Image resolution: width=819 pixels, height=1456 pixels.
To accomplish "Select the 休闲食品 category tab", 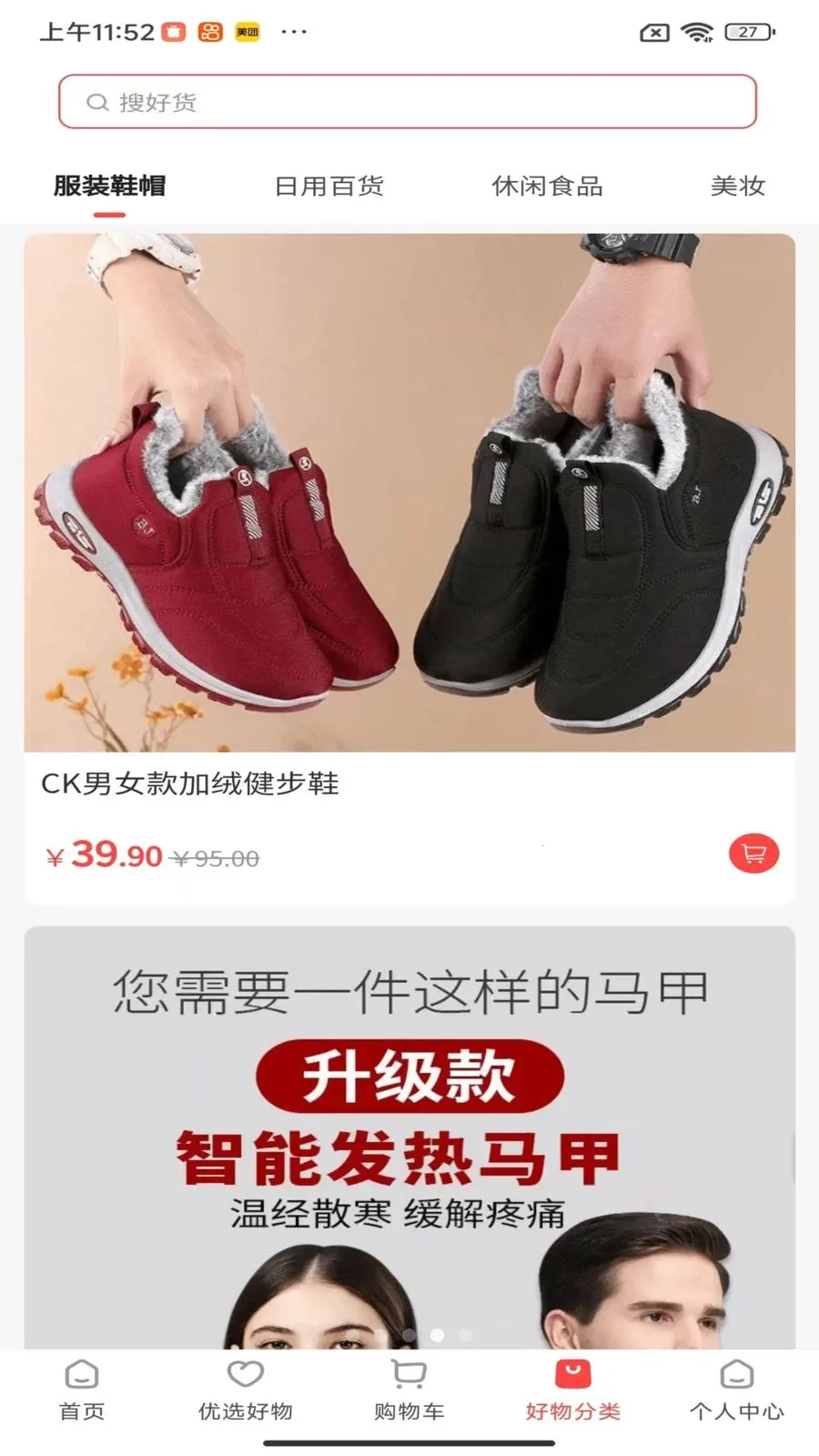I will click(547, 187).
